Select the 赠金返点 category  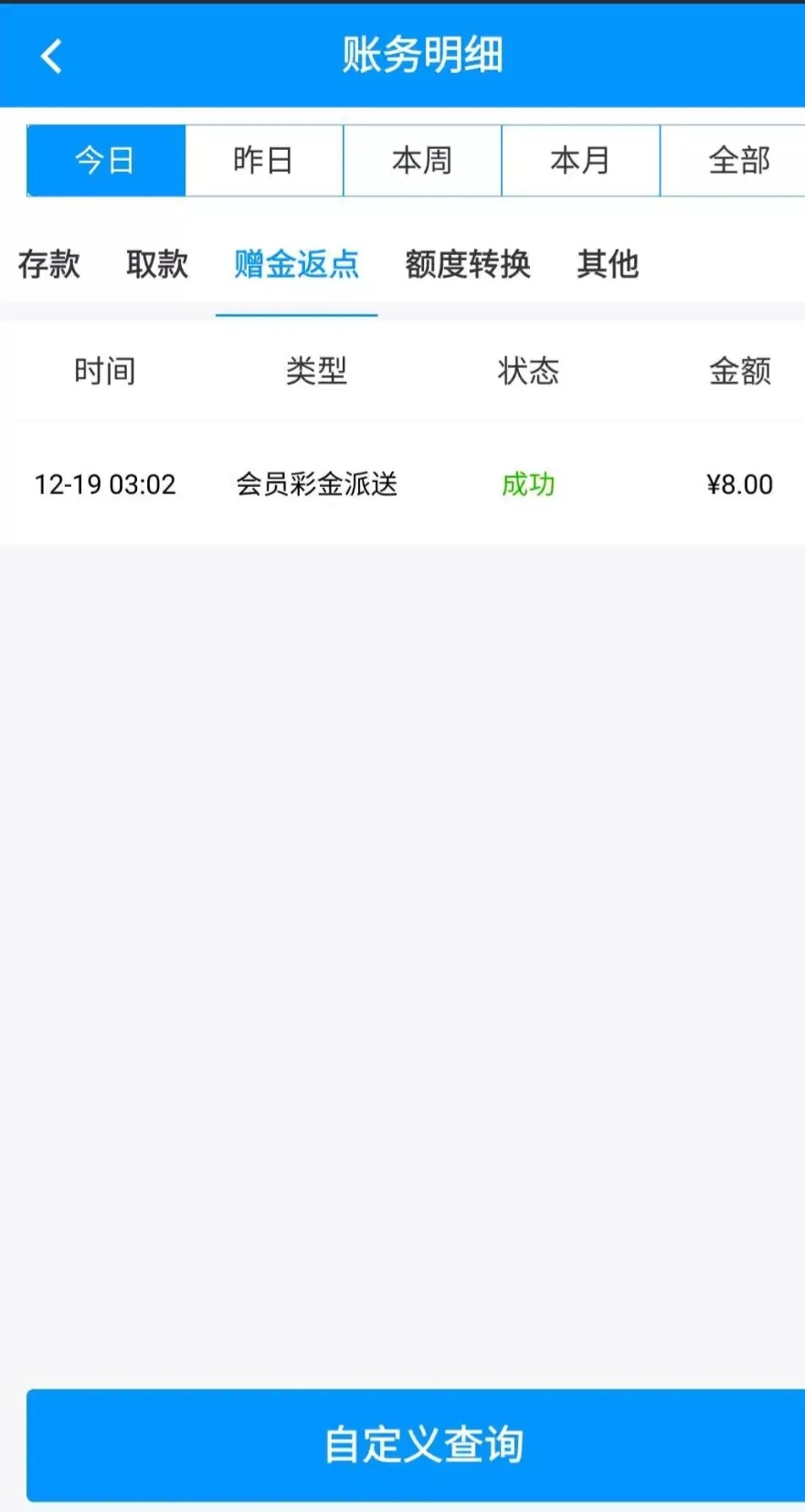click(x=296, y=265)
